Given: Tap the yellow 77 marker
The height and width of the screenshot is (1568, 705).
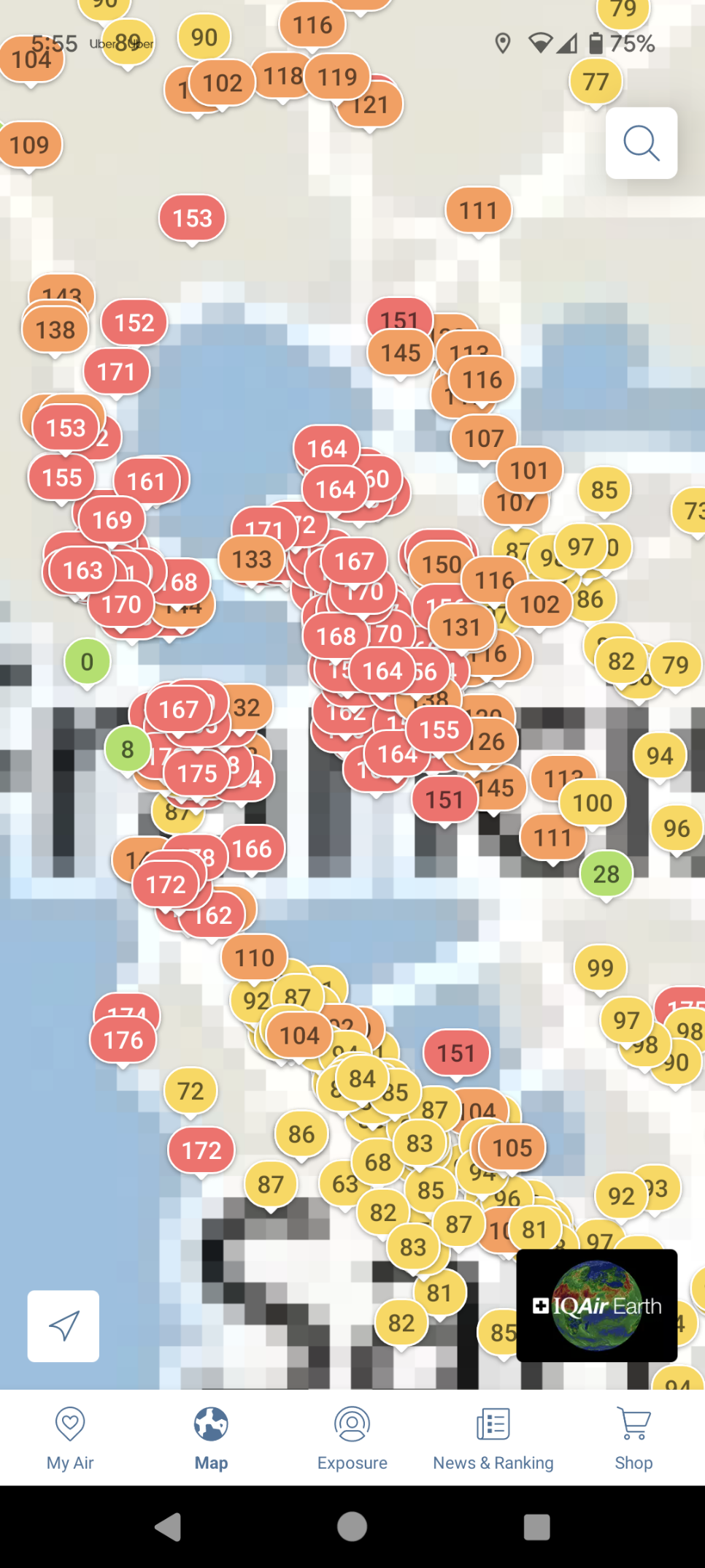Looking at the screenshot, I should [x=596, y=82].
